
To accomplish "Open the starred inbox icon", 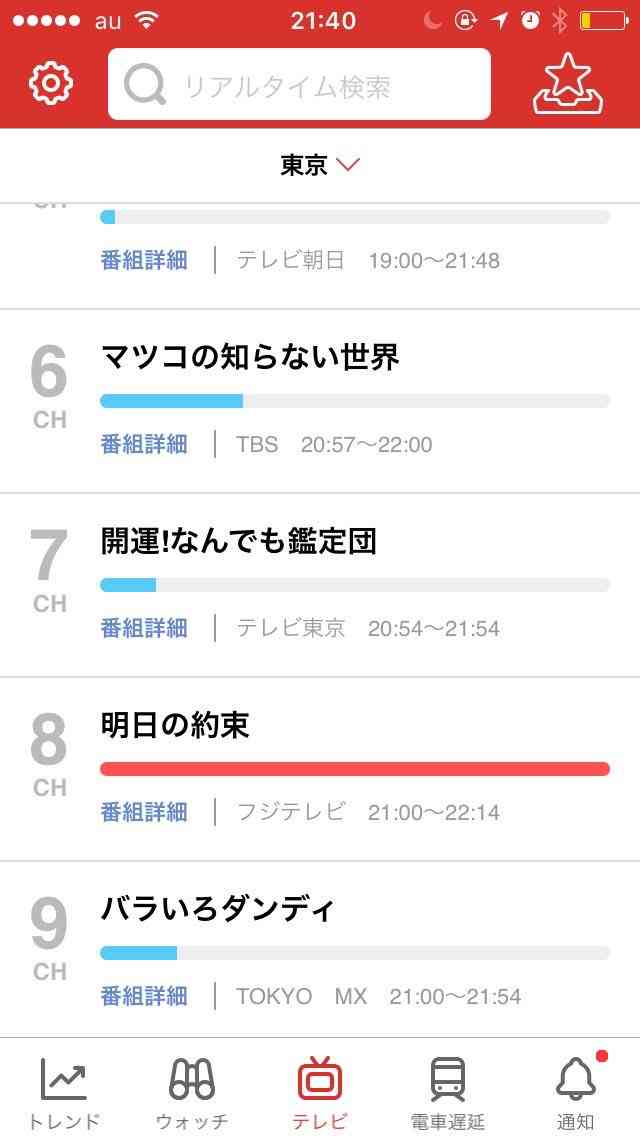I will [x=568, y=83].
